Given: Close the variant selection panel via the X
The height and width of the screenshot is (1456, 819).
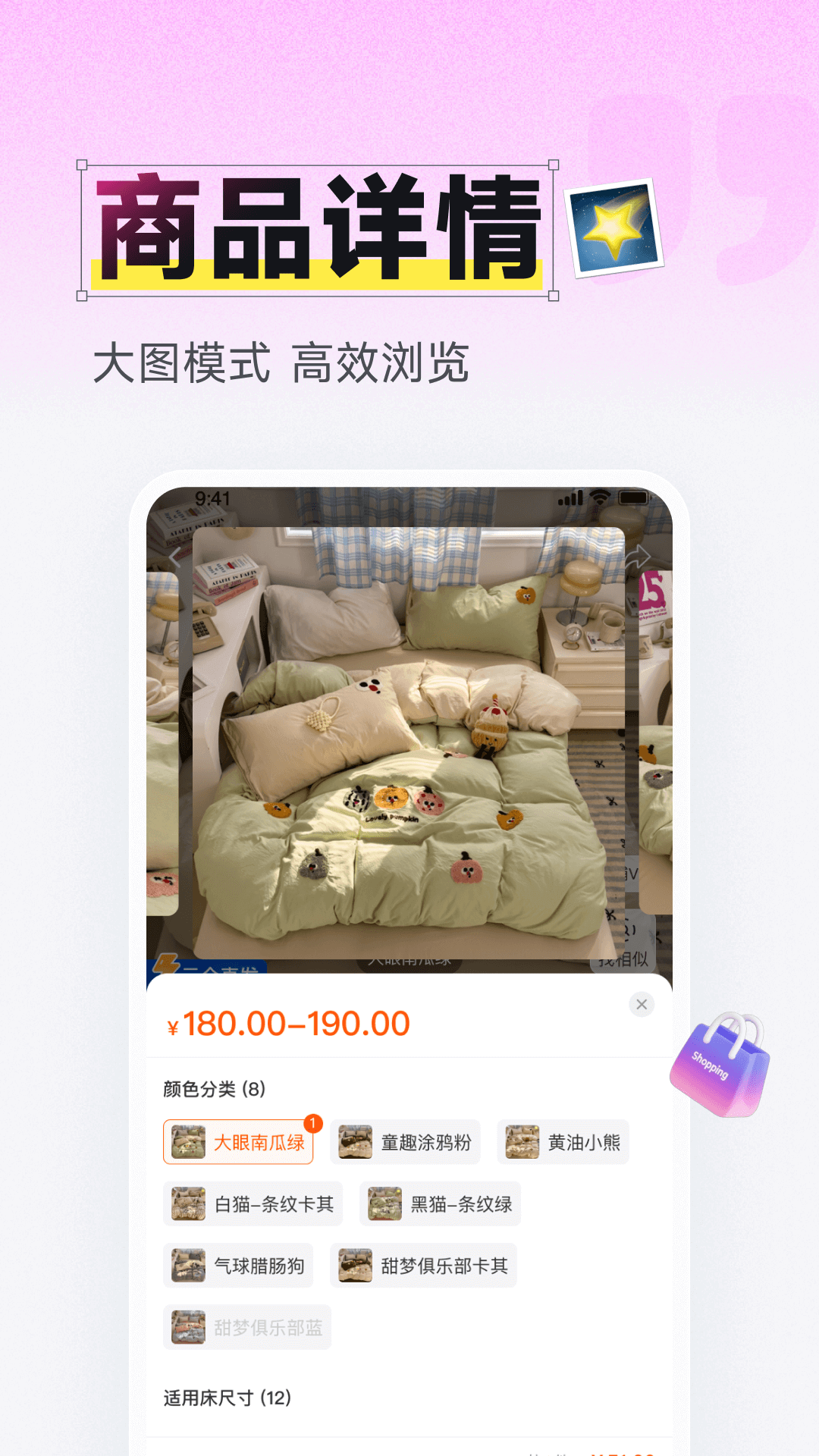Looking at the screenshot, I should 642,1004.
